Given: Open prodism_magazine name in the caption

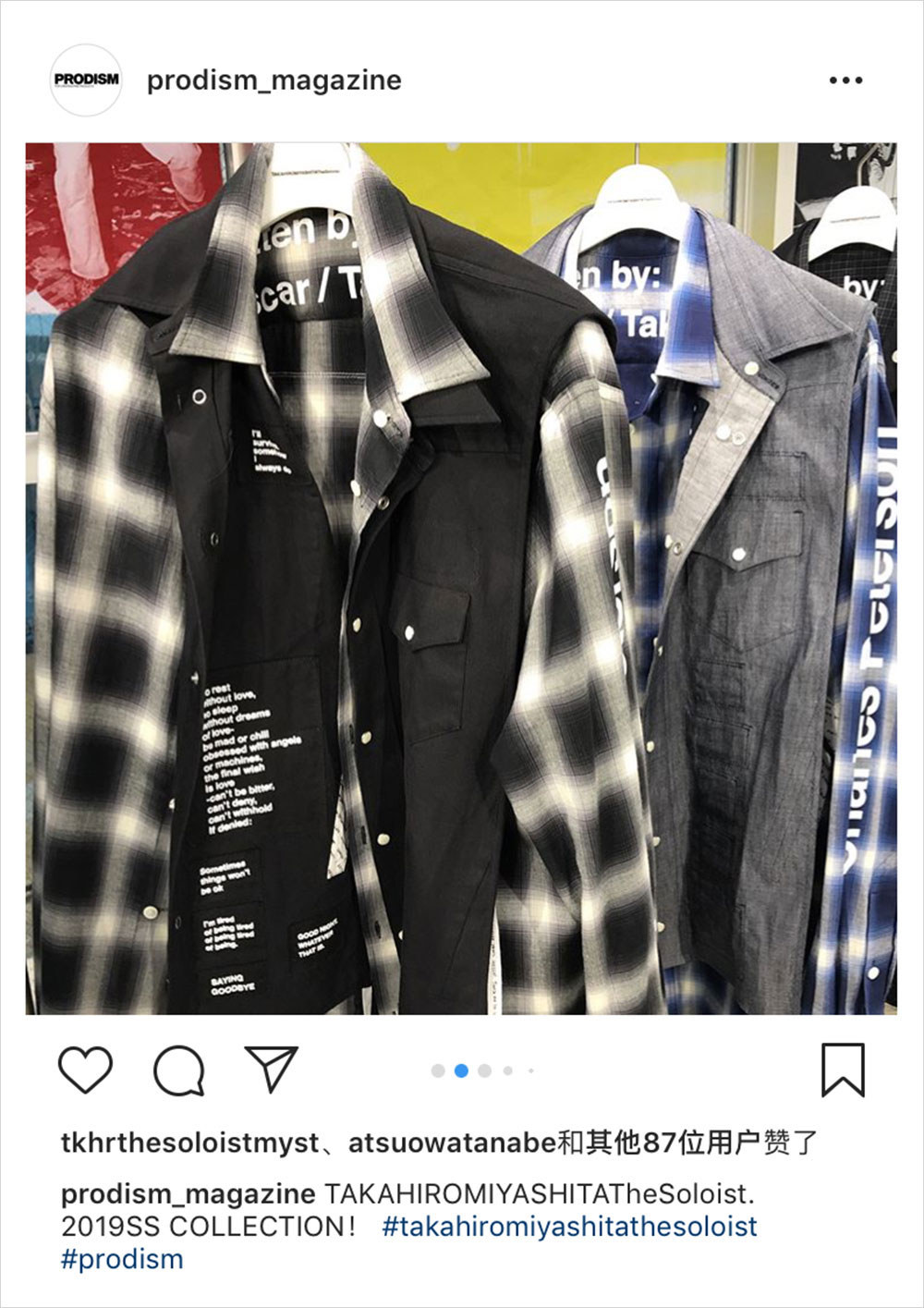Looking at the screenshot, I should tap(188, 1193).
